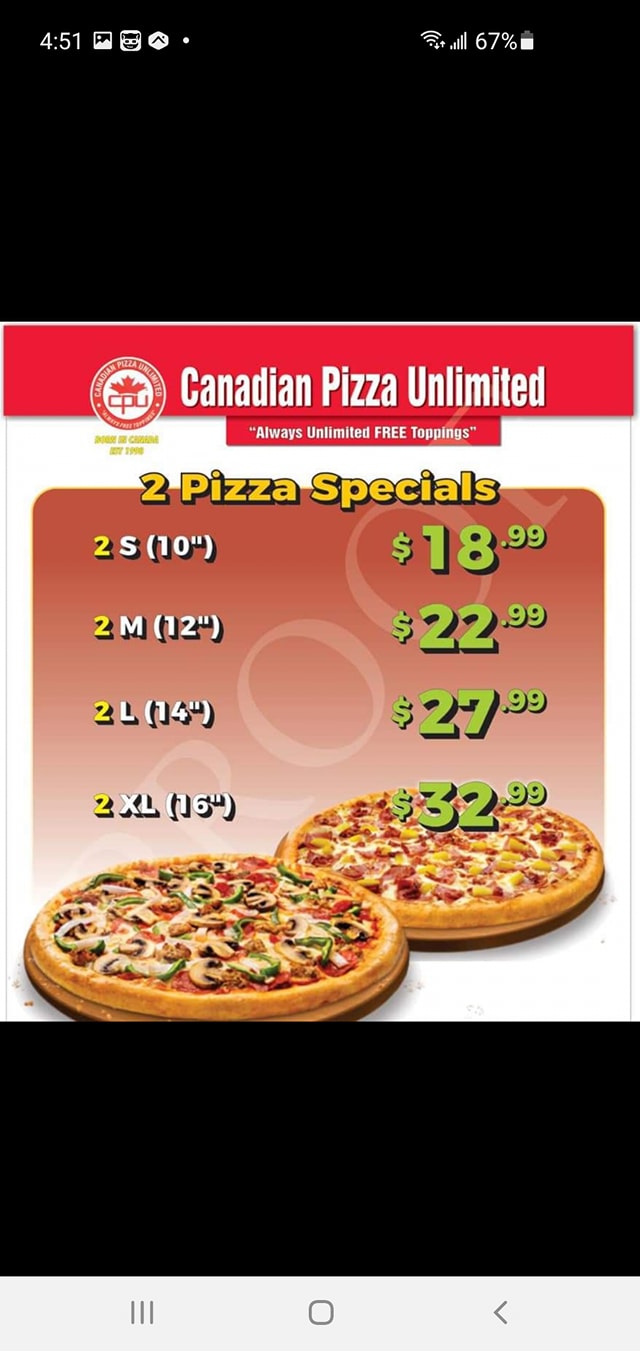Tap the home button
The height and width of the screenshot is (1351, 640).
(320, 1312)
